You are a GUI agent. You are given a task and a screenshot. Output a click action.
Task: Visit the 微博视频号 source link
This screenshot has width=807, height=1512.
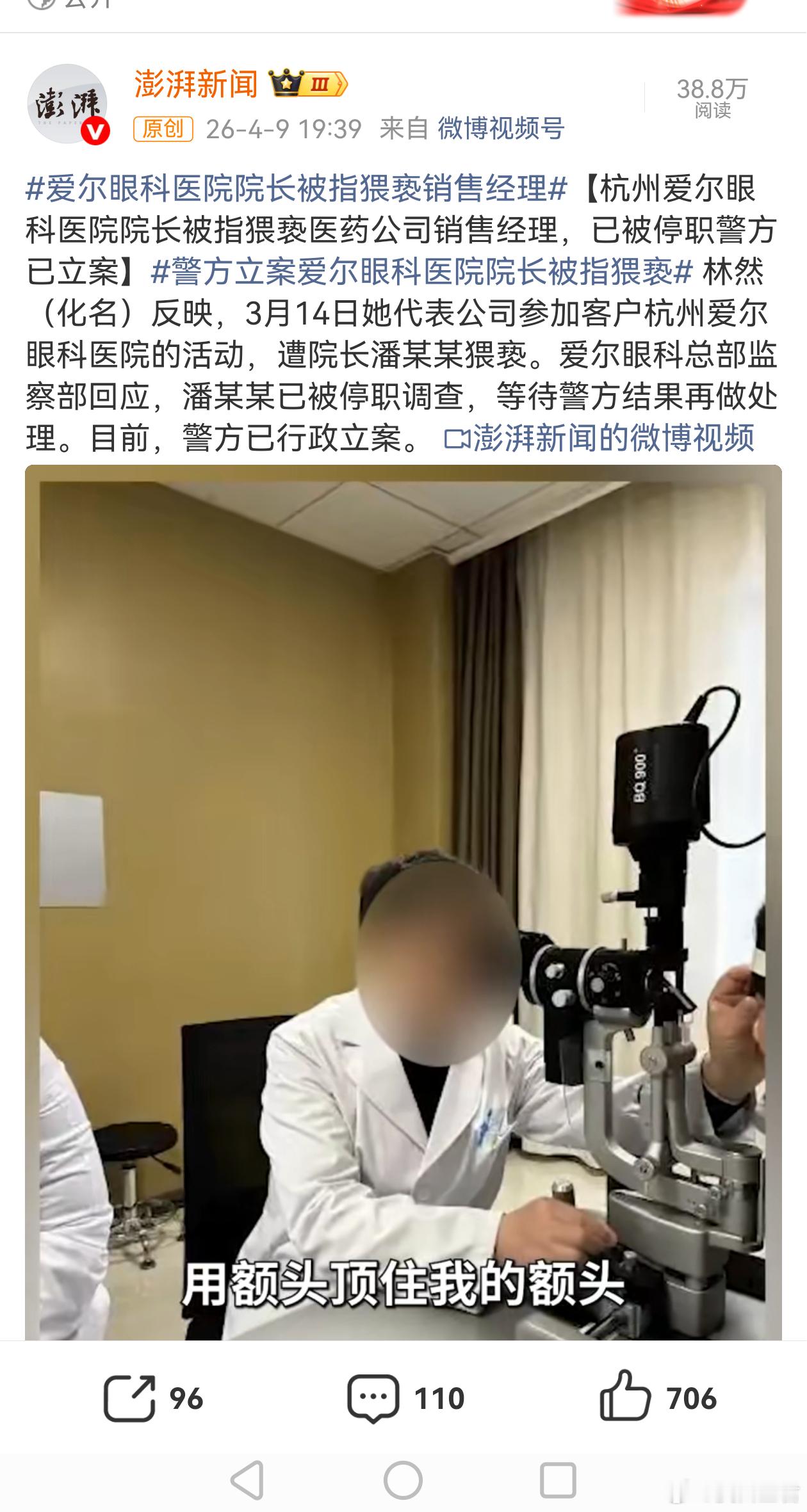(x=500, y=127)
